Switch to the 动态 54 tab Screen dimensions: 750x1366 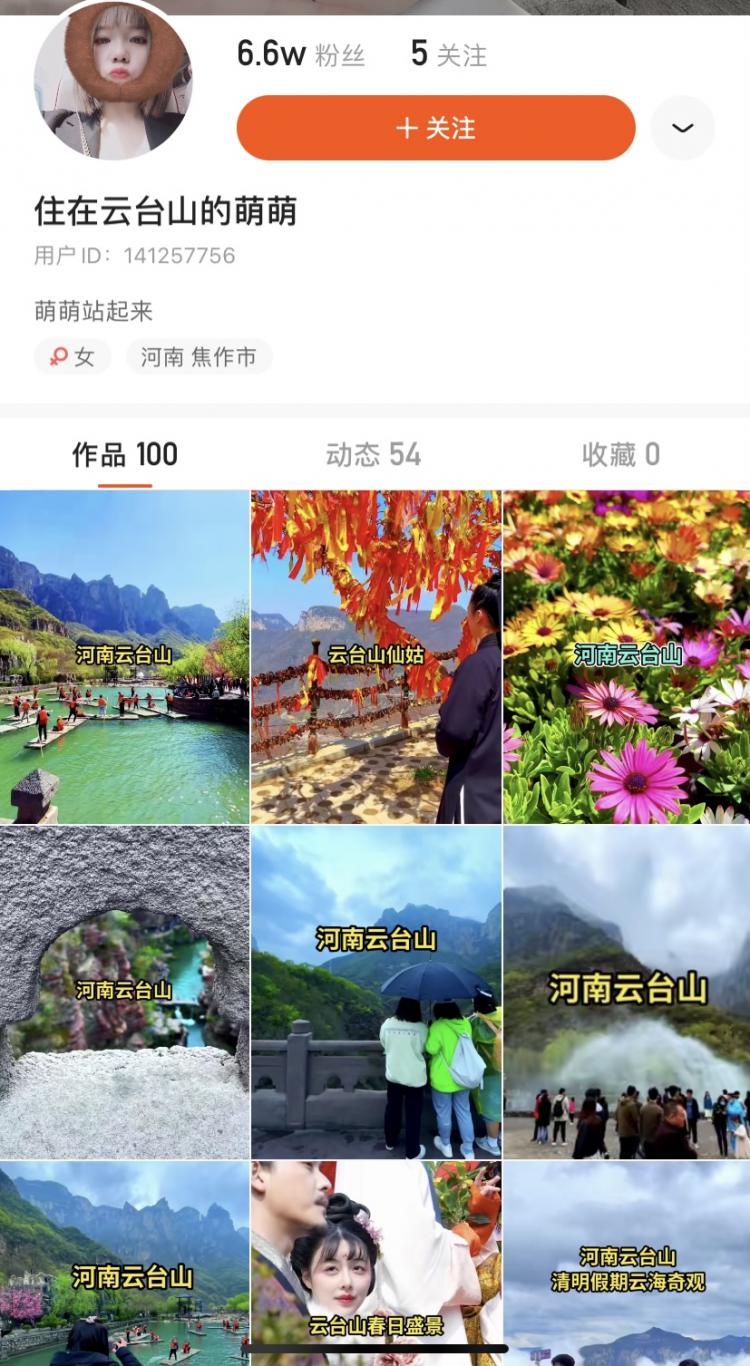click(373, 455)
